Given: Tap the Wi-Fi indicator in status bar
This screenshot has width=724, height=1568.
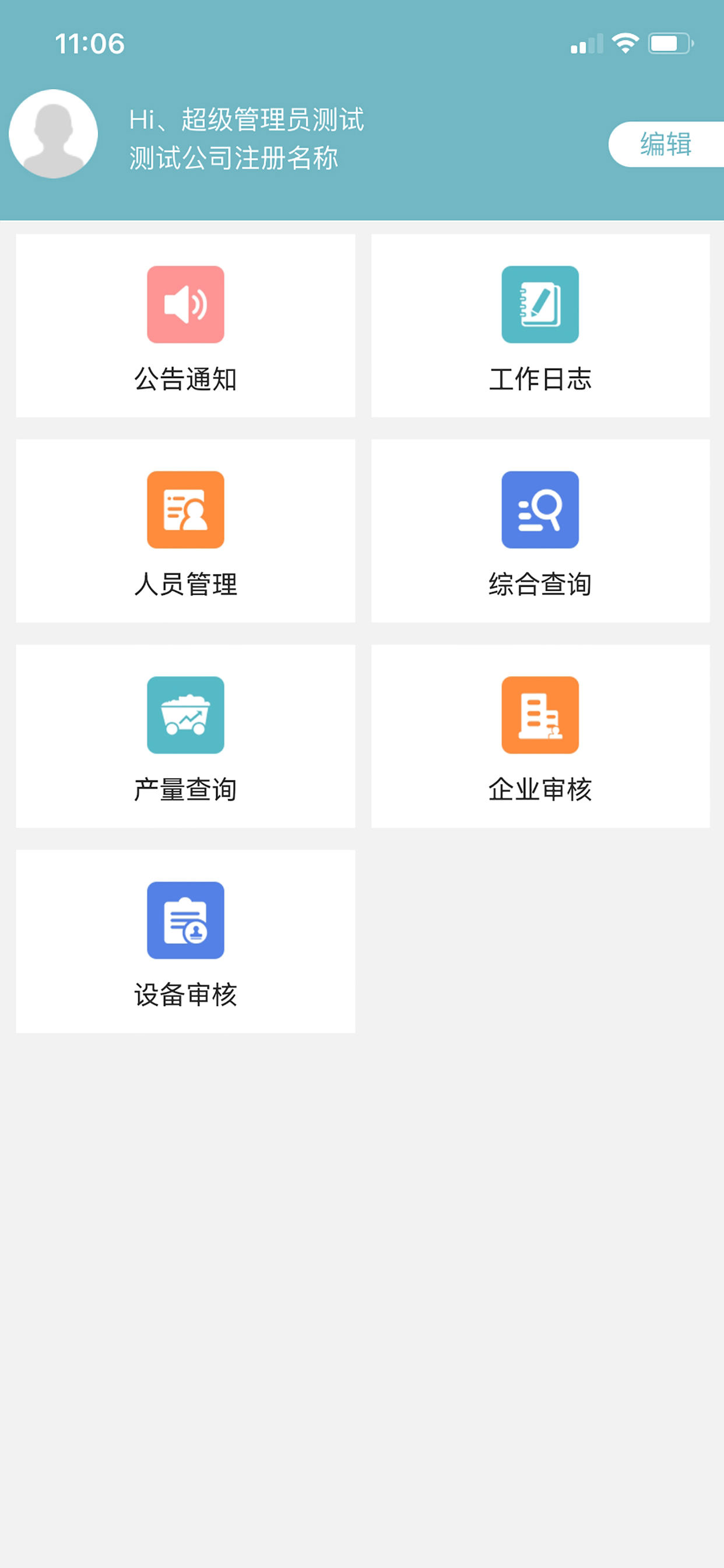Looking at the screenshot, I should [627, 41].
